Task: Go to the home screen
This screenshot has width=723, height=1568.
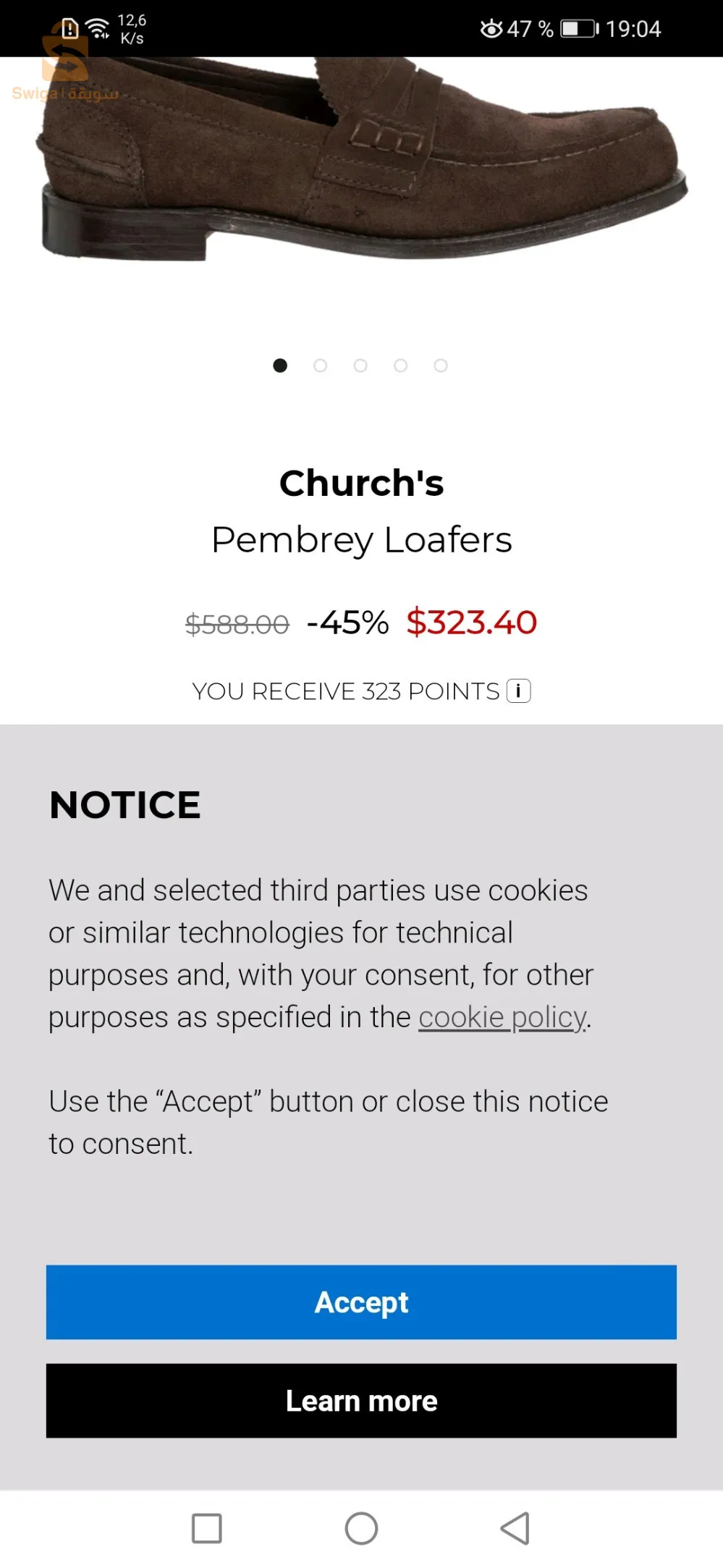Action: tap(361, 1528)
